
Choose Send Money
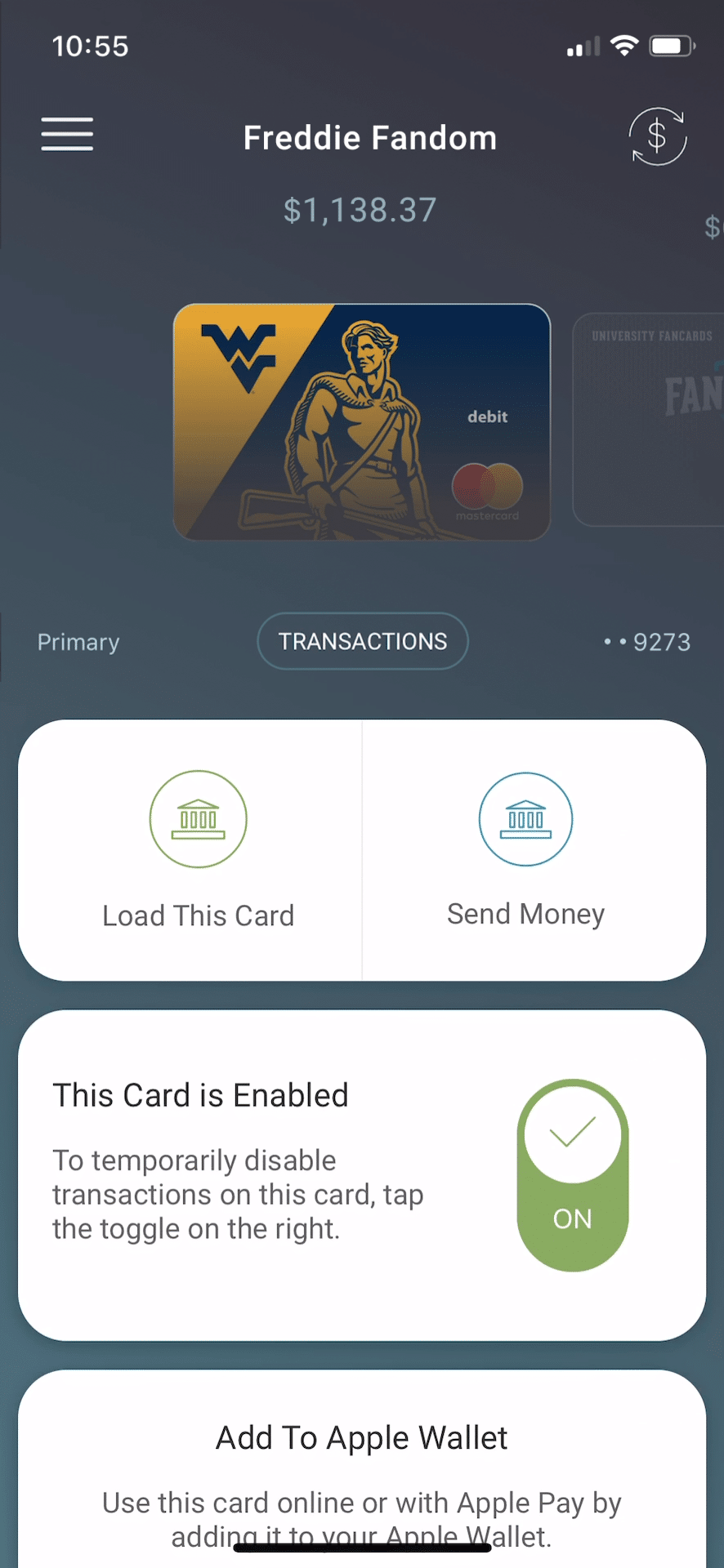click(x=525, y=851)
